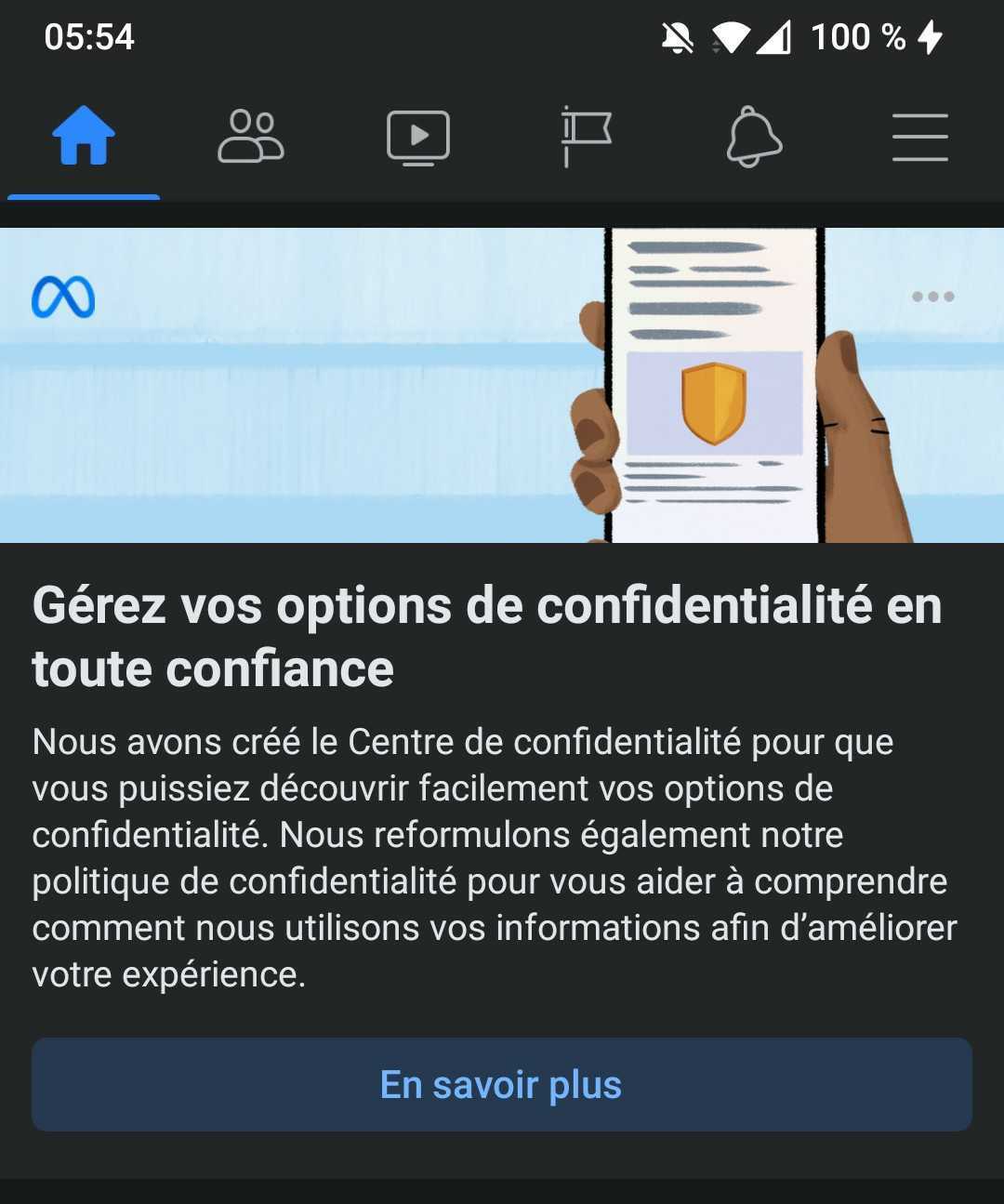Open the three-dot options on the privacy card
1004x1204 pixels.
click(934, 296)
